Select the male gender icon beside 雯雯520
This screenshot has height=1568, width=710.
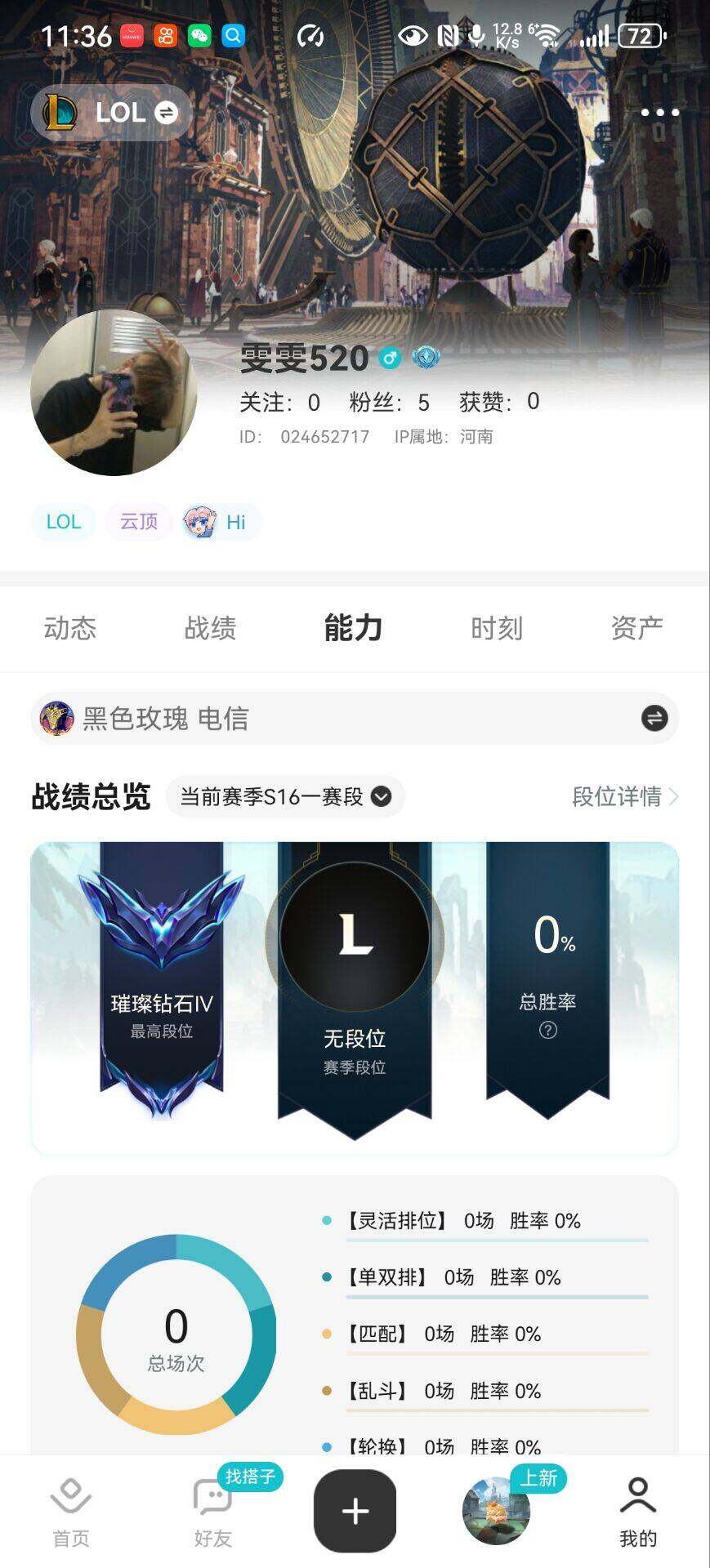click(x=390, y=357)
